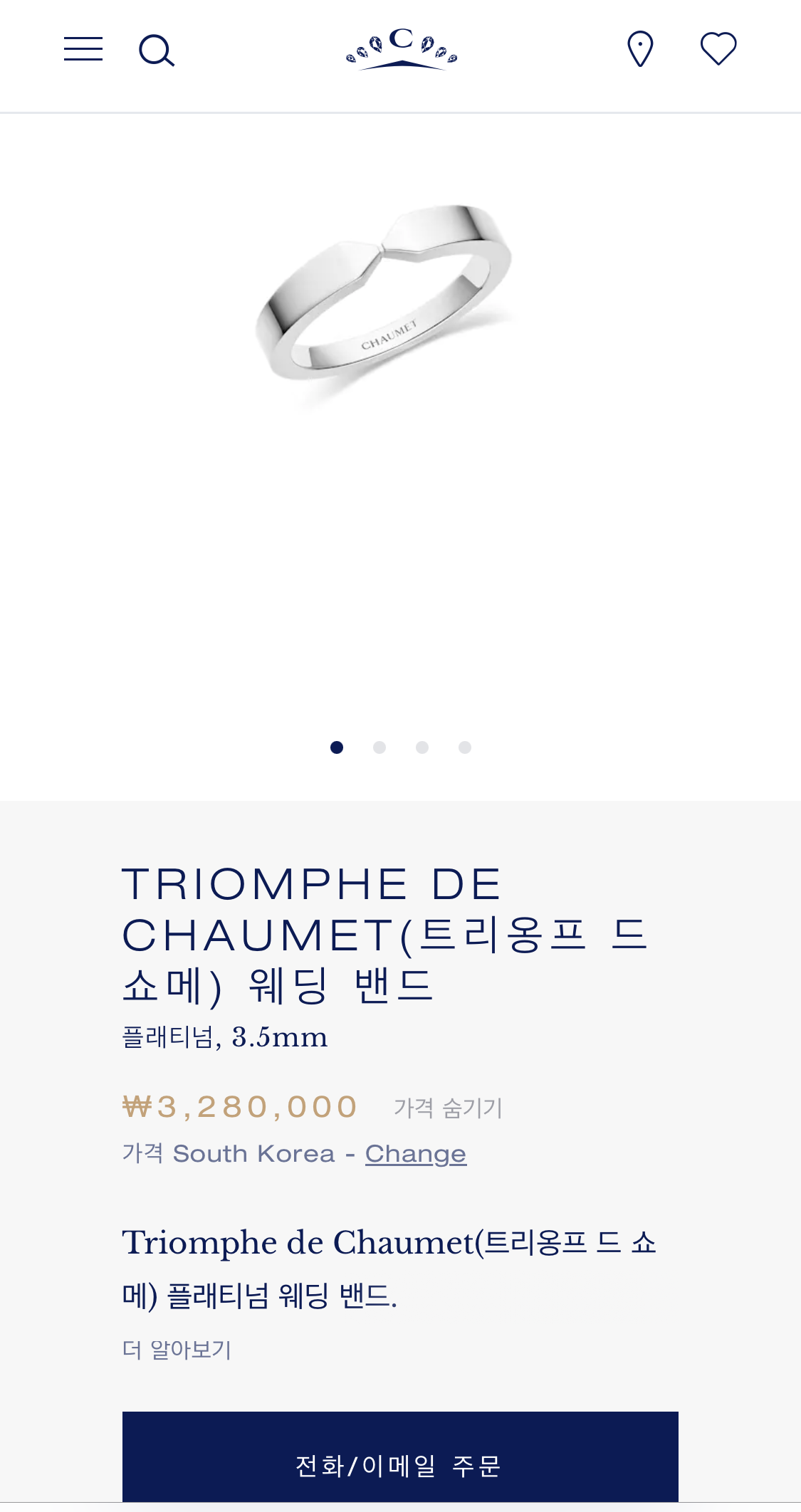The image size is (801, 1512).
Task: Expand description with 더 알아보기
Action: click(x=177, y=1350)
